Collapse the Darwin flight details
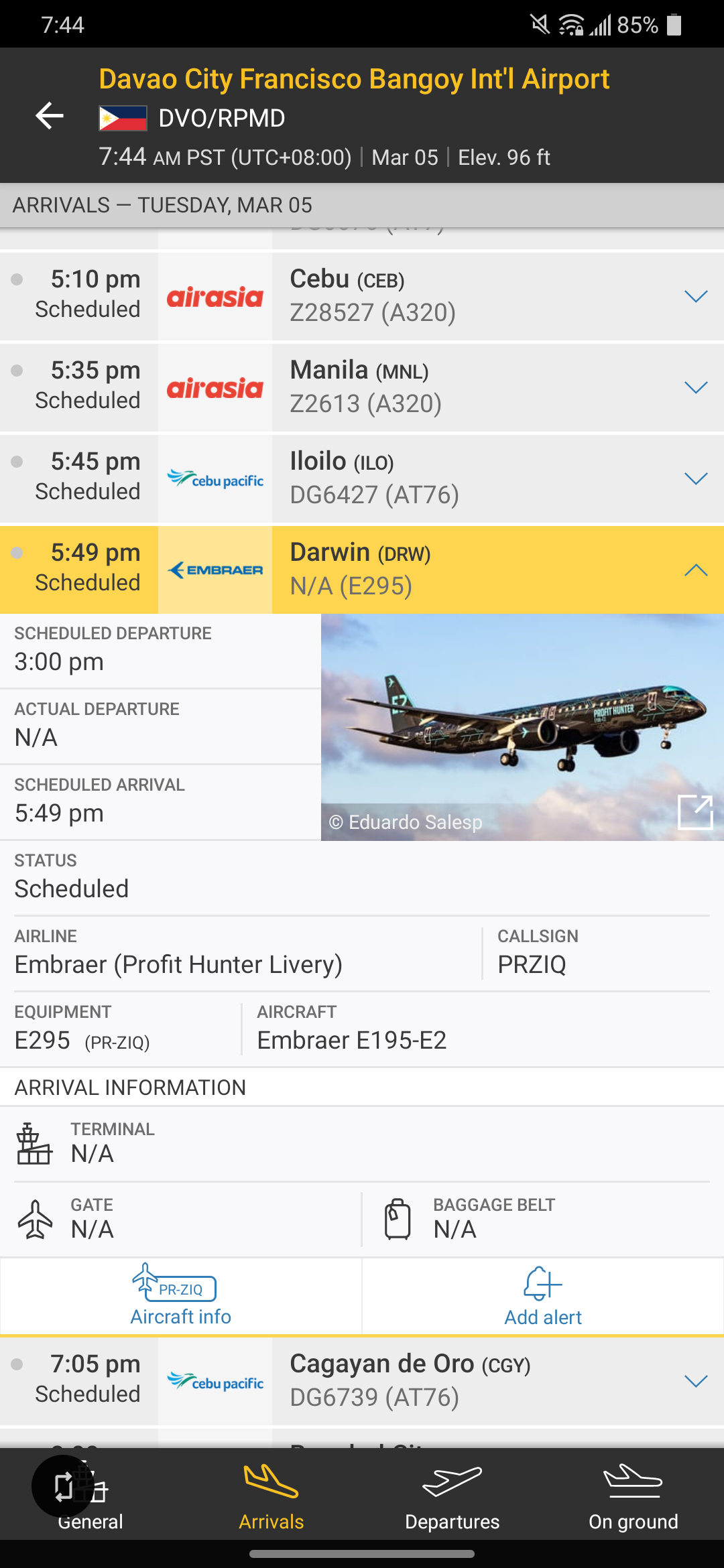 [696, 570]
